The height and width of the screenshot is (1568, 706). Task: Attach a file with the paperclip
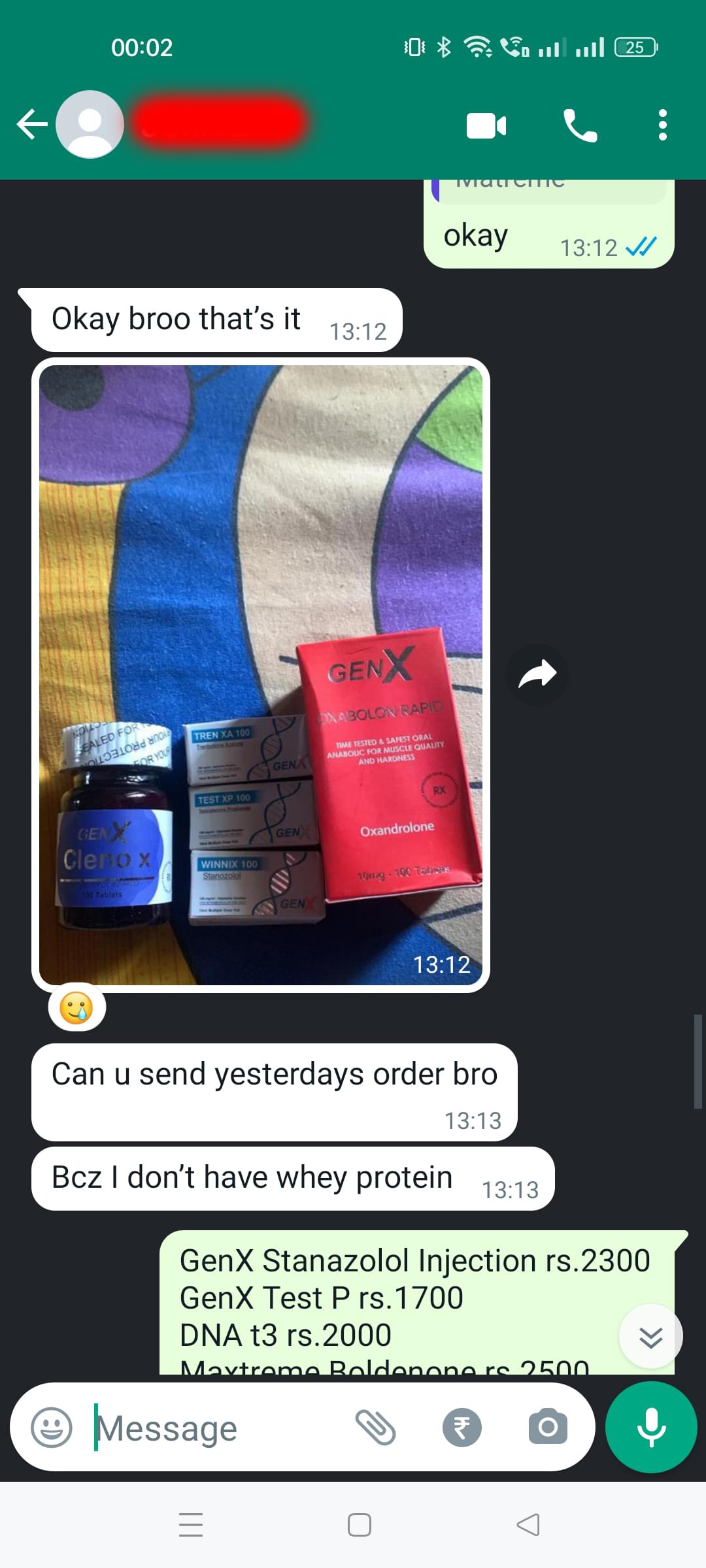tap(375, 1428)
